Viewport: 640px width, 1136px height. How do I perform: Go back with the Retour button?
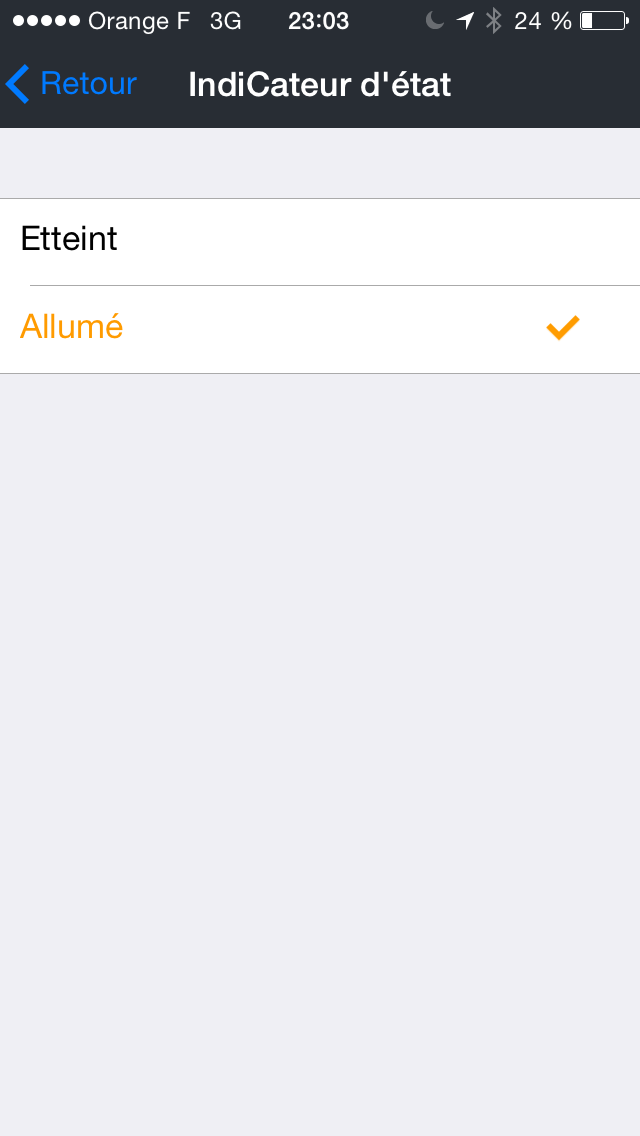click(71, 84)
